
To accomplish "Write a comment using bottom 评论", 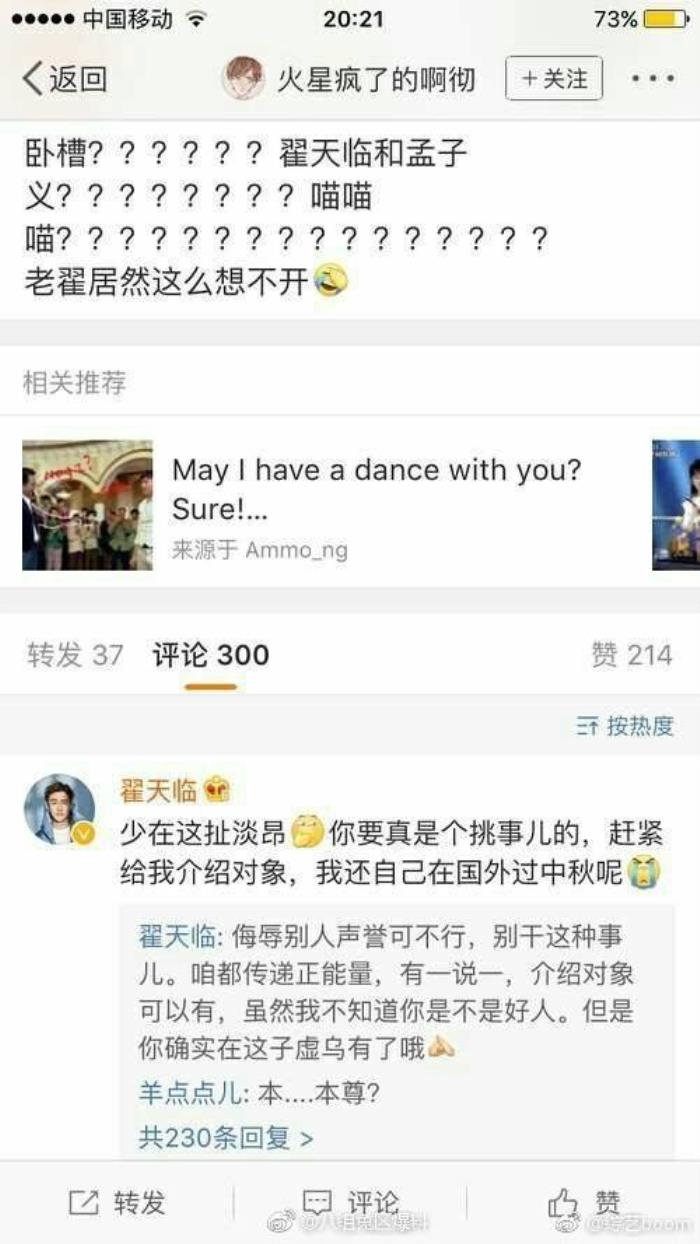I will point(350,1203).
